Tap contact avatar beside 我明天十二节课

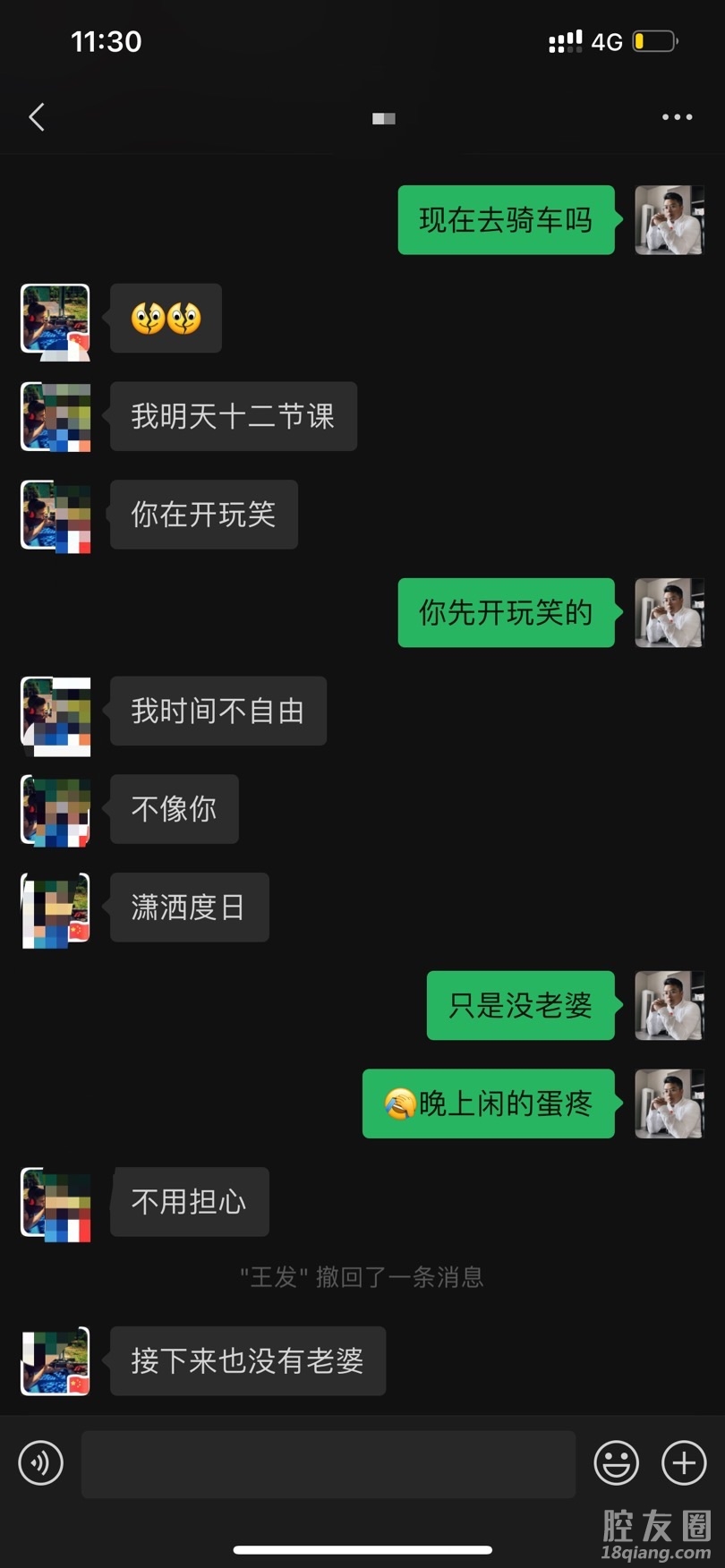click(55, 417)
